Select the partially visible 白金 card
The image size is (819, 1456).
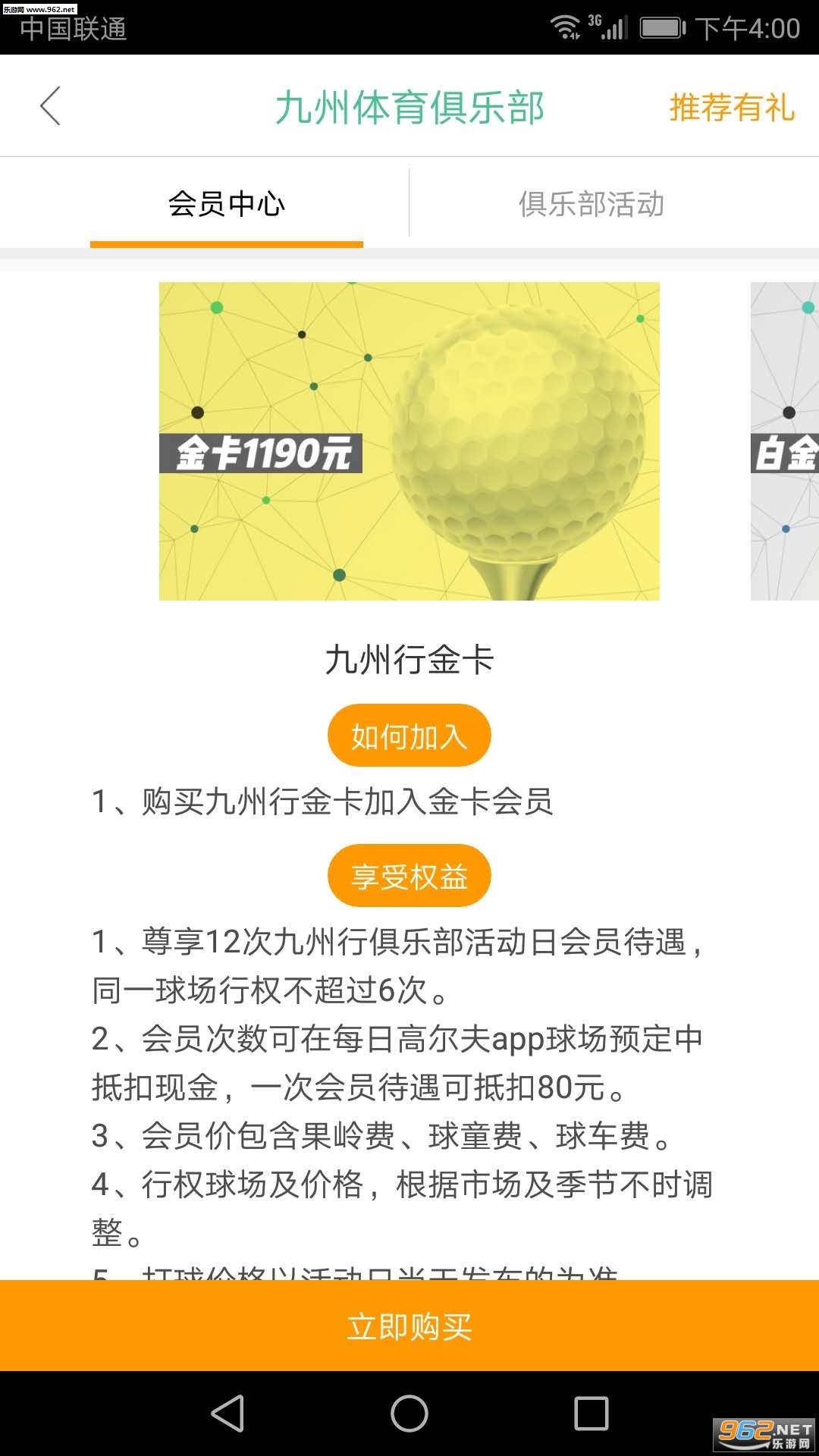[x=786, y=441]
